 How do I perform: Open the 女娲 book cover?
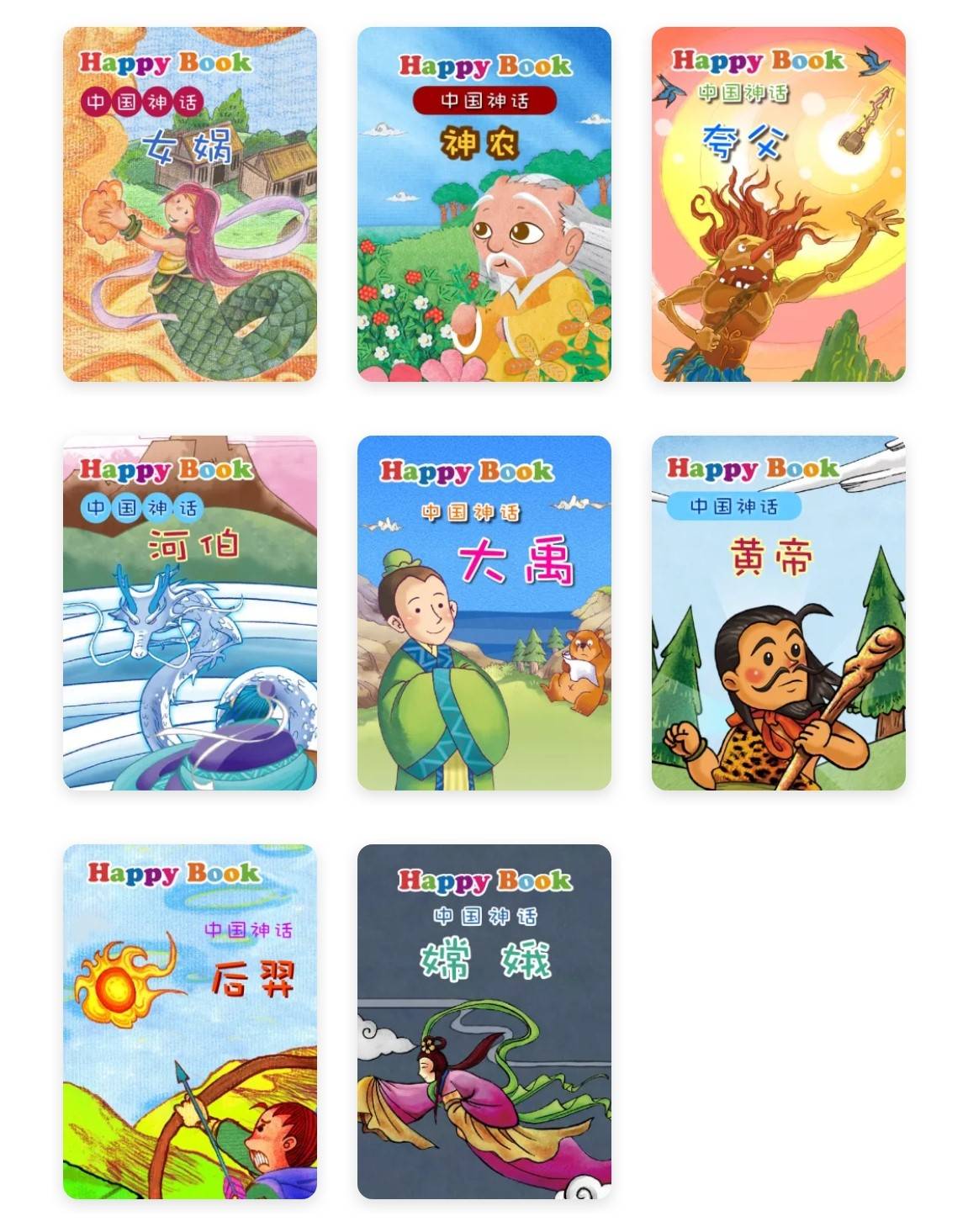(190, 204)
